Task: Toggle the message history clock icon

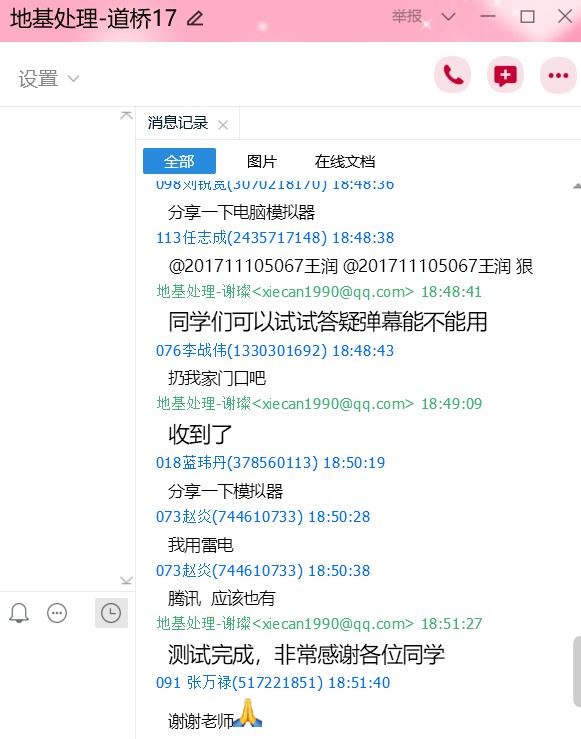Action: coord(111,613)
